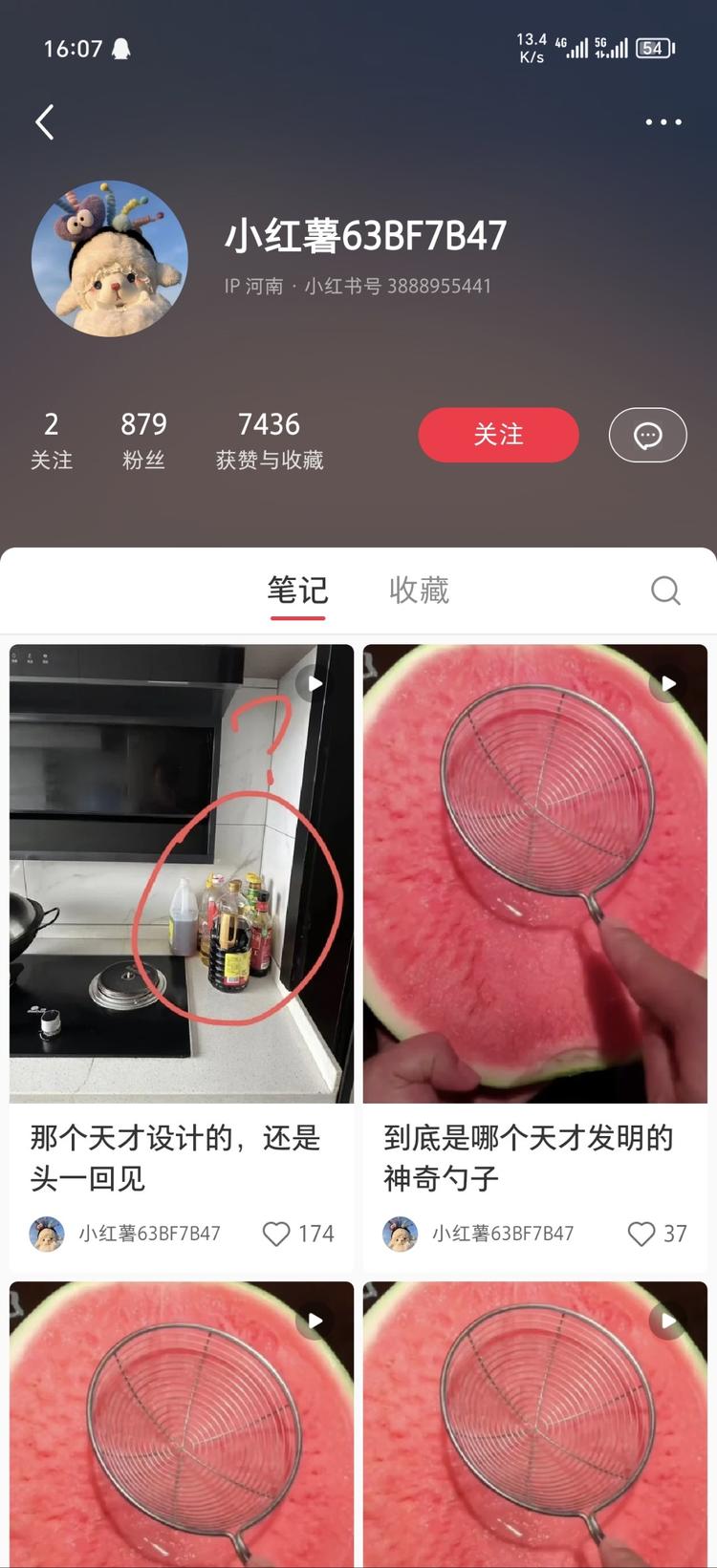Image resolution: width=717 pixels, height=1568 pixels.
Task: Tap the play icon on the bottom-right watermelon note
Action: [667, 1321]
